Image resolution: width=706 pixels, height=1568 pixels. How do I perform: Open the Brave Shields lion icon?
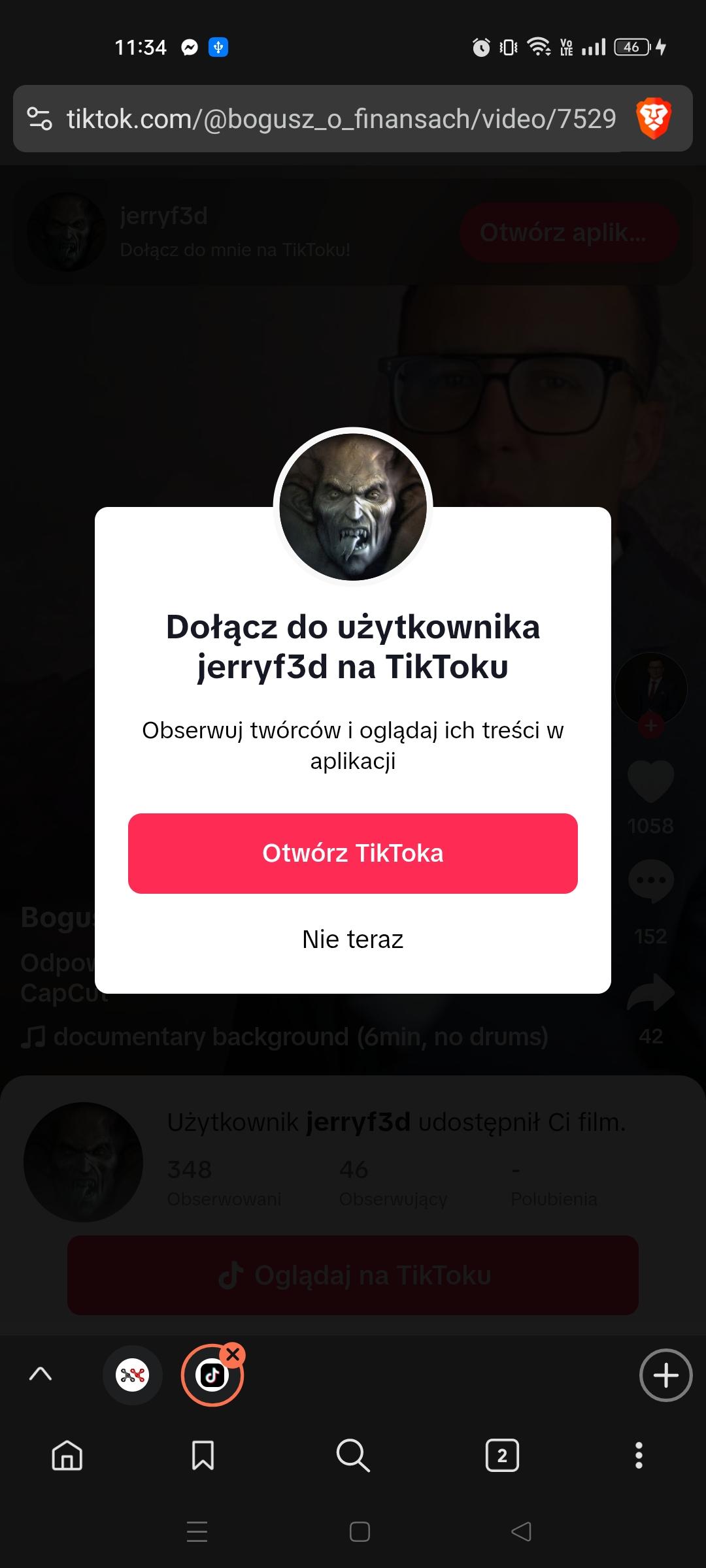pyautogui.click(x=653, y=119)
